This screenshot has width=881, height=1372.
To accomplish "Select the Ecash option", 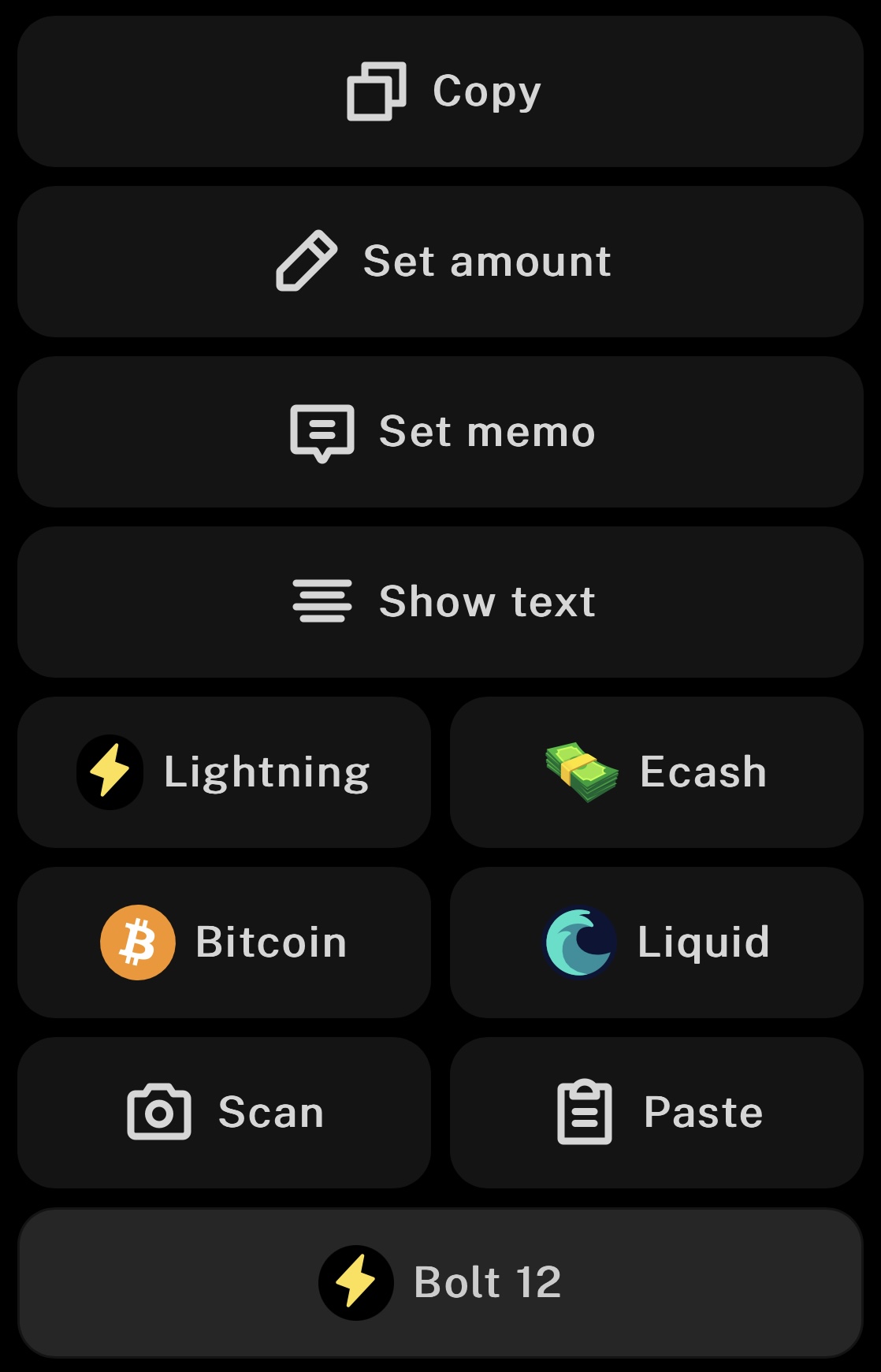I will [656, 772].
